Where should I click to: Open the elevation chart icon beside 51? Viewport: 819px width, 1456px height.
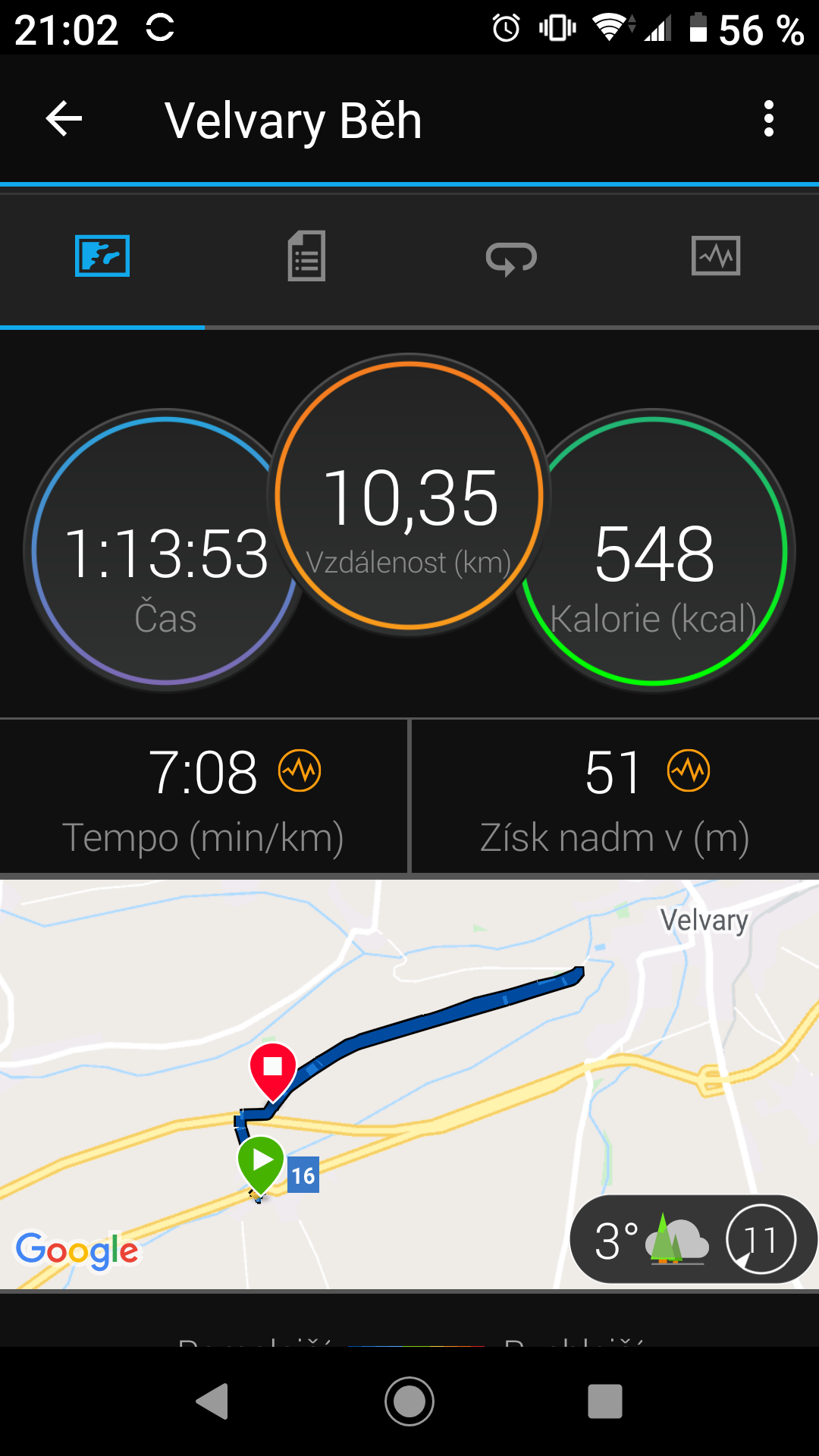(689, 771)
